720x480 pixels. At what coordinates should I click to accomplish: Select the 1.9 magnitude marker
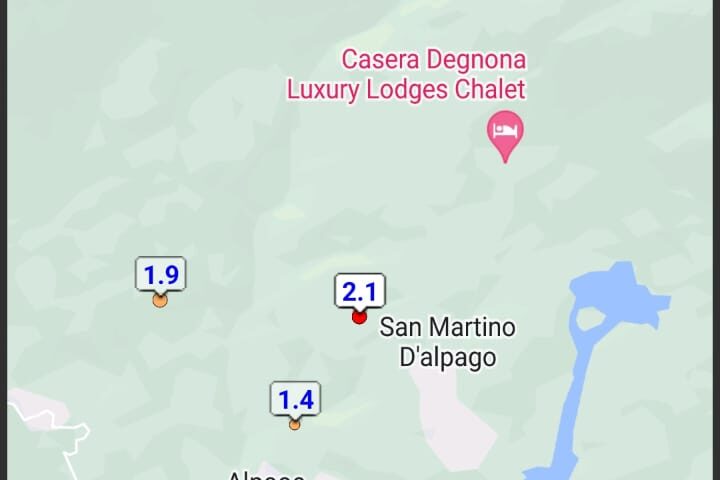160,275
